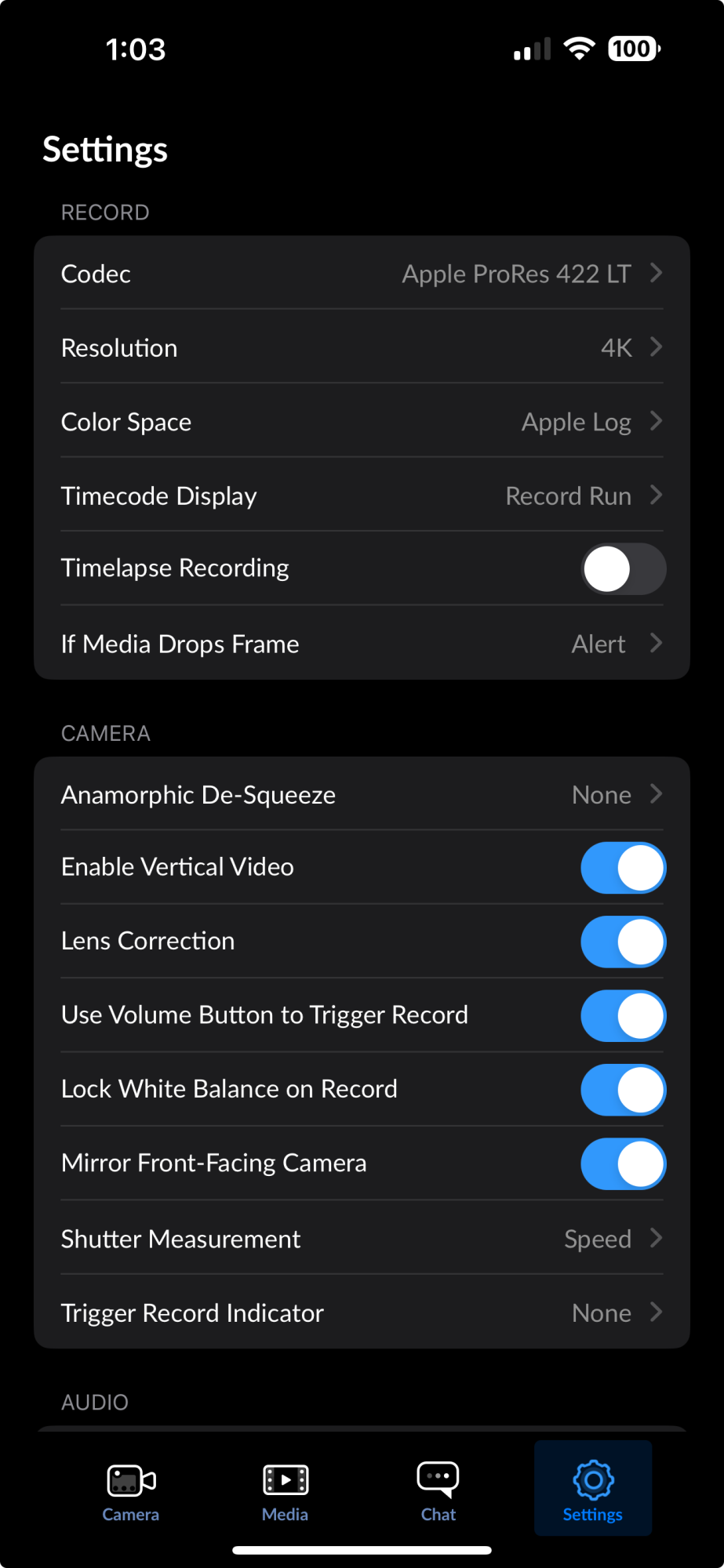Screen dimensions: 724x1568
Task: Turn off Lock White Balance on Record
Action: coord(623,1090)
